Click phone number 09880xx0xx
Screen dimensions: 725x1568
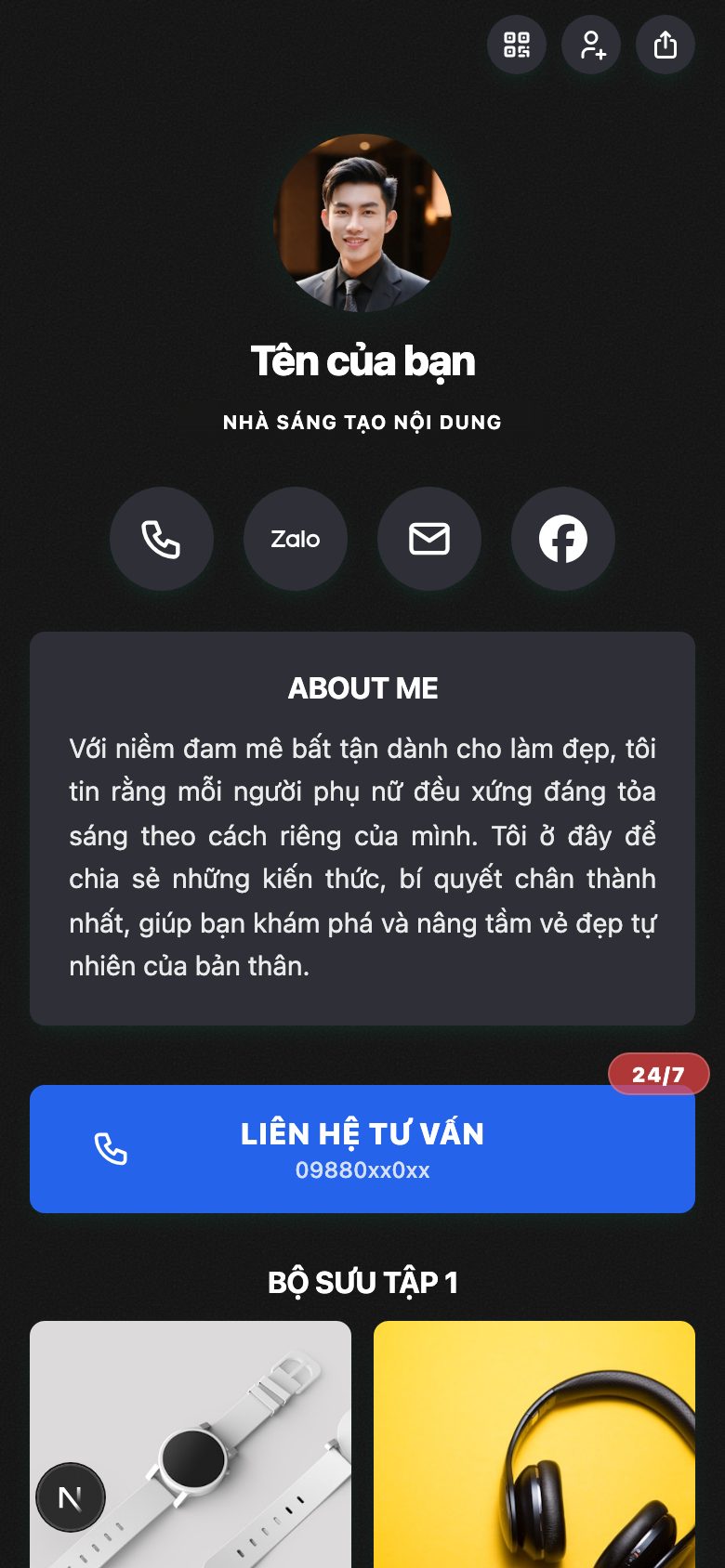(x=362, y=1170)
